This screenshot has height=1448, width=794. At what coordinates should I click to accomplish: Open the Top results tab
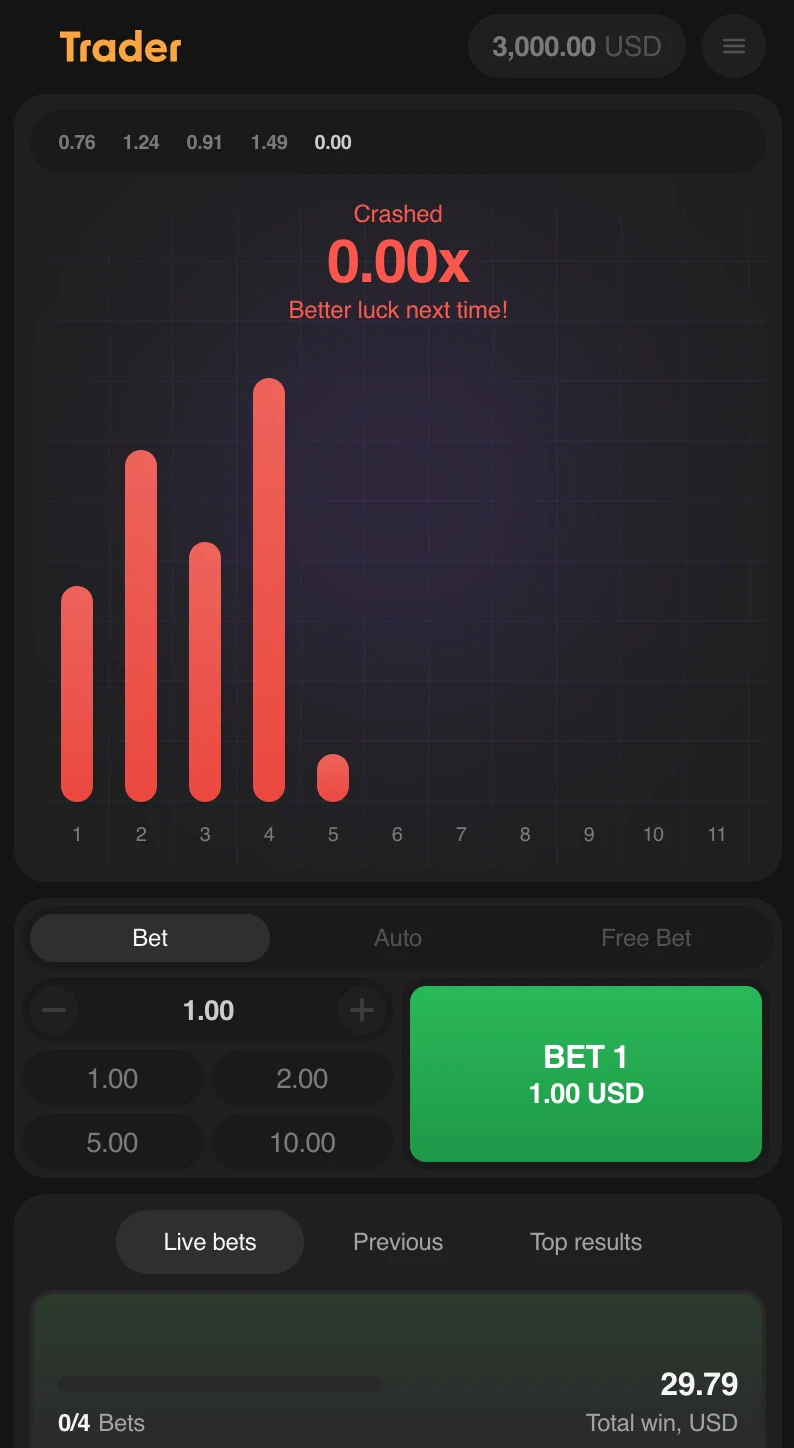click(x=586, y=1242)
